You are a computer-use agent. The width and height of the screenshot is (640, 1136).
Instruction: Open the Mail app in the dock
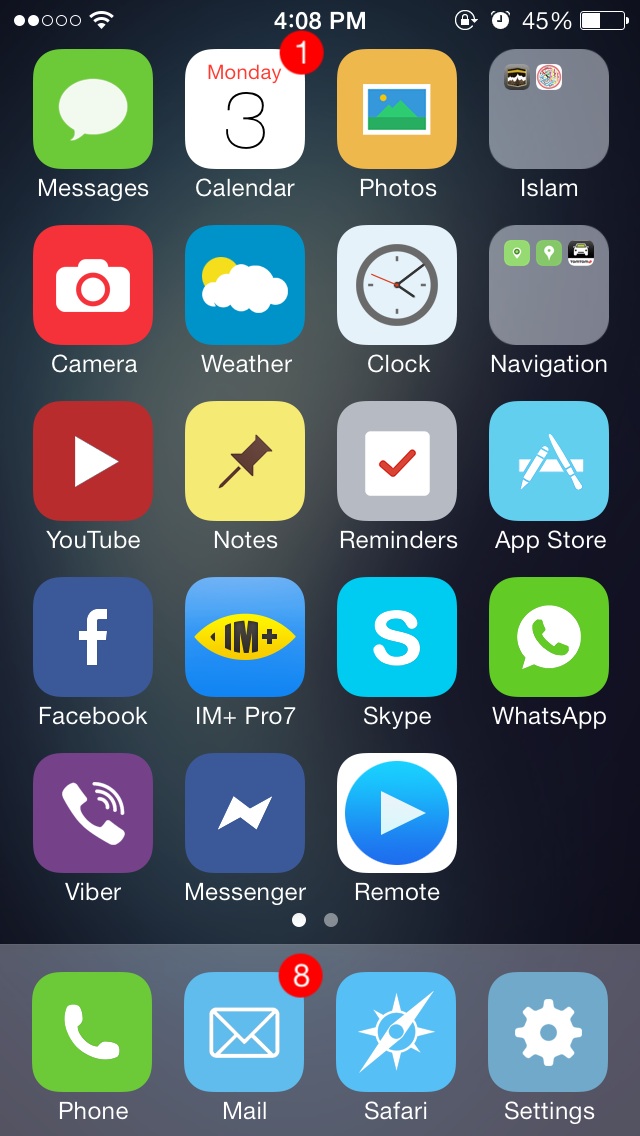[x=244, y=1032]
